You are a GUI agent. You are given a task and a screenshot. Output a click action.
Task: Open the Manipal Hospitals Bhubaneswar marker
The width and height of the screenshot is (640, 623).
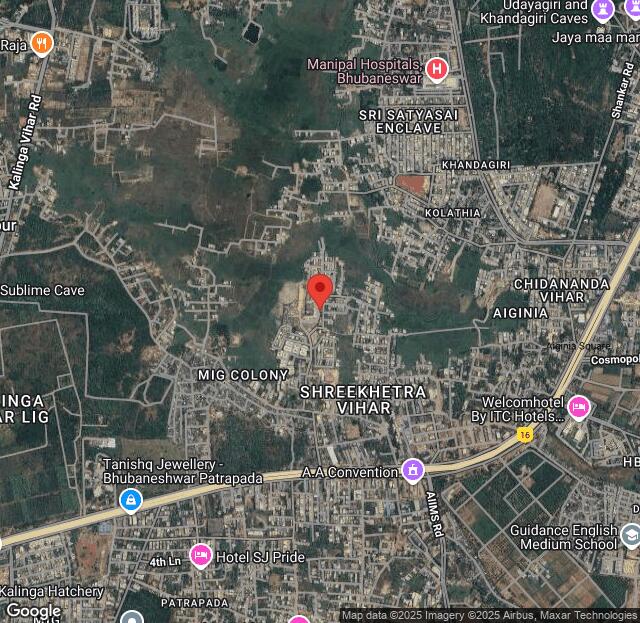click(x=436, y=69)
